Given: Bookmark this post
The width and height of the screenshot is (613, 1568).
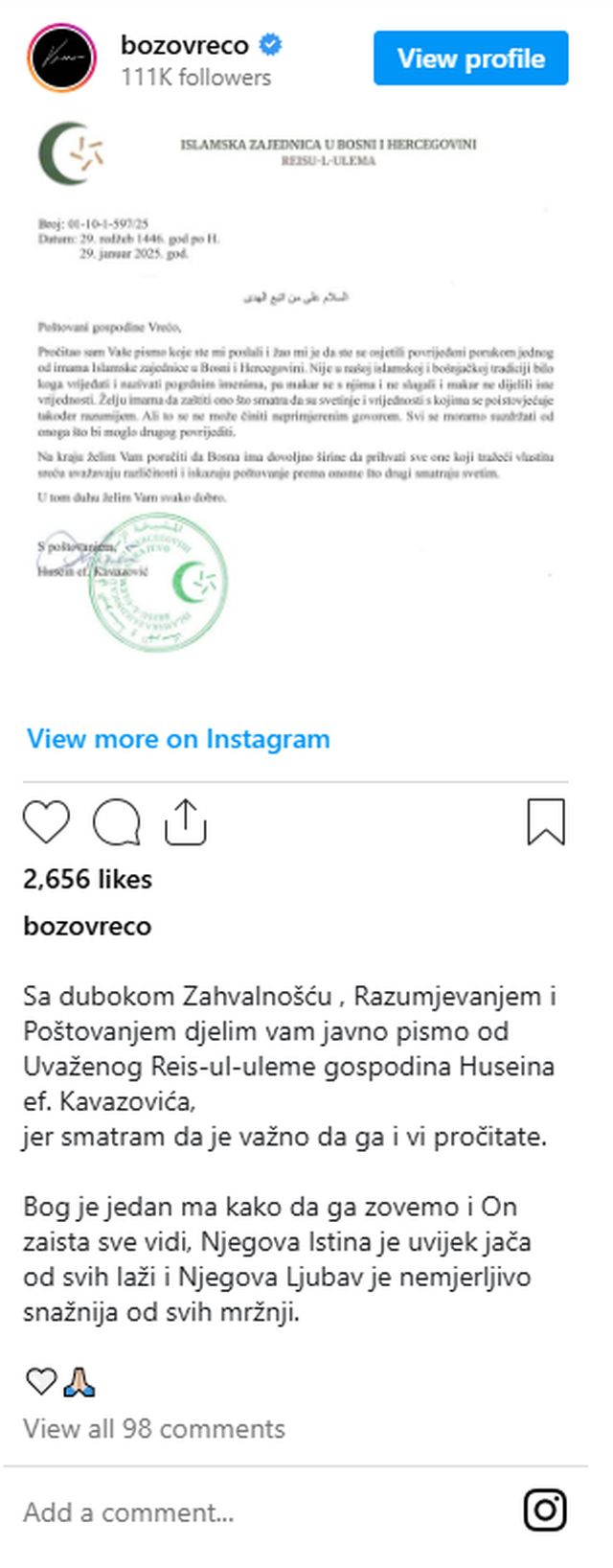Looking at the screenshot, I should tap(546, 822).
